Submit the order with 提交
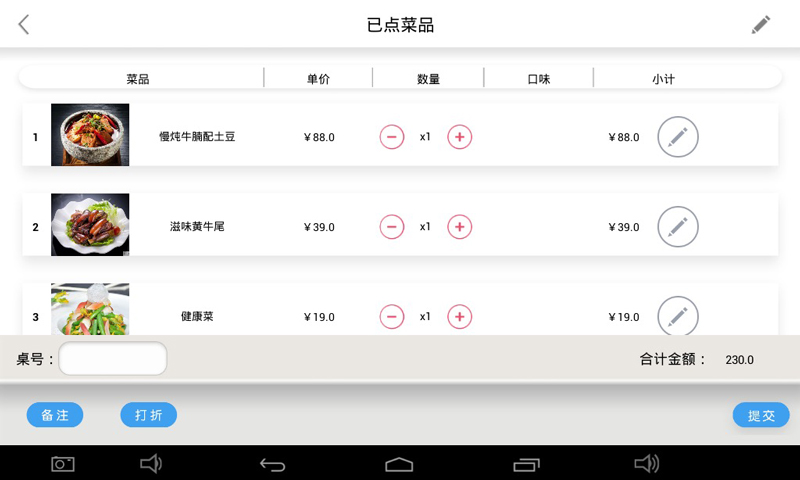800x480 pixels. [761, 415]
